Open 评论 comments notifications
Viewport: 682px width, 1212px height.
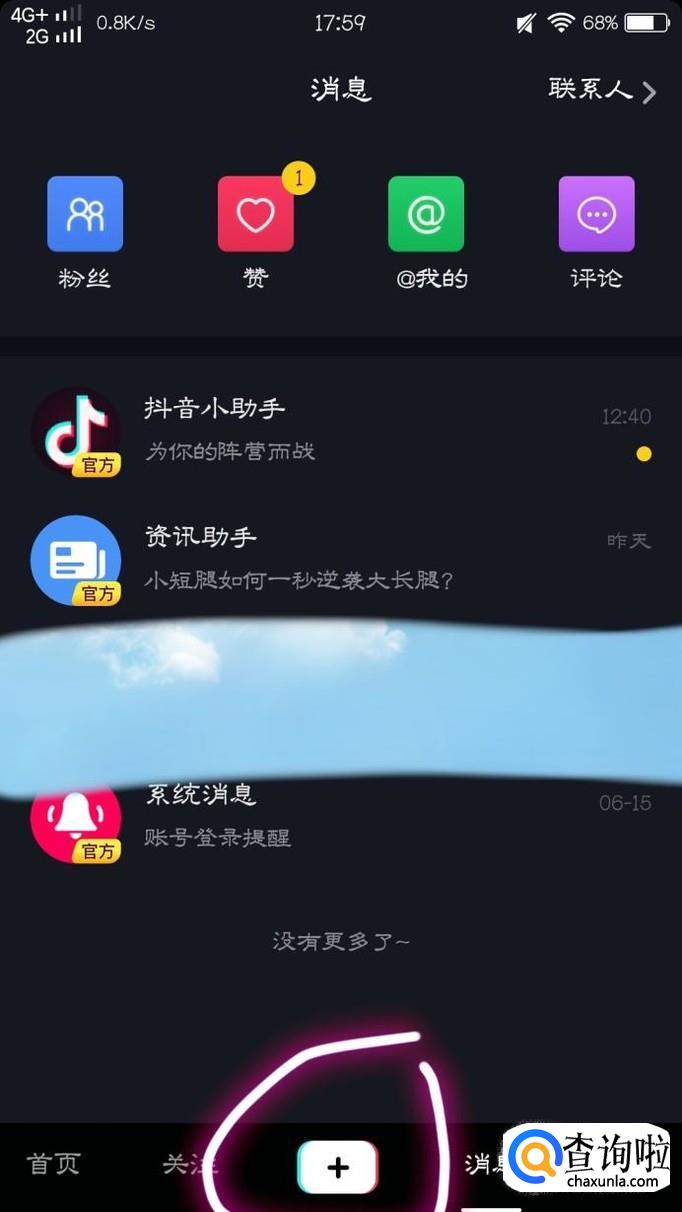coord(596,214)
